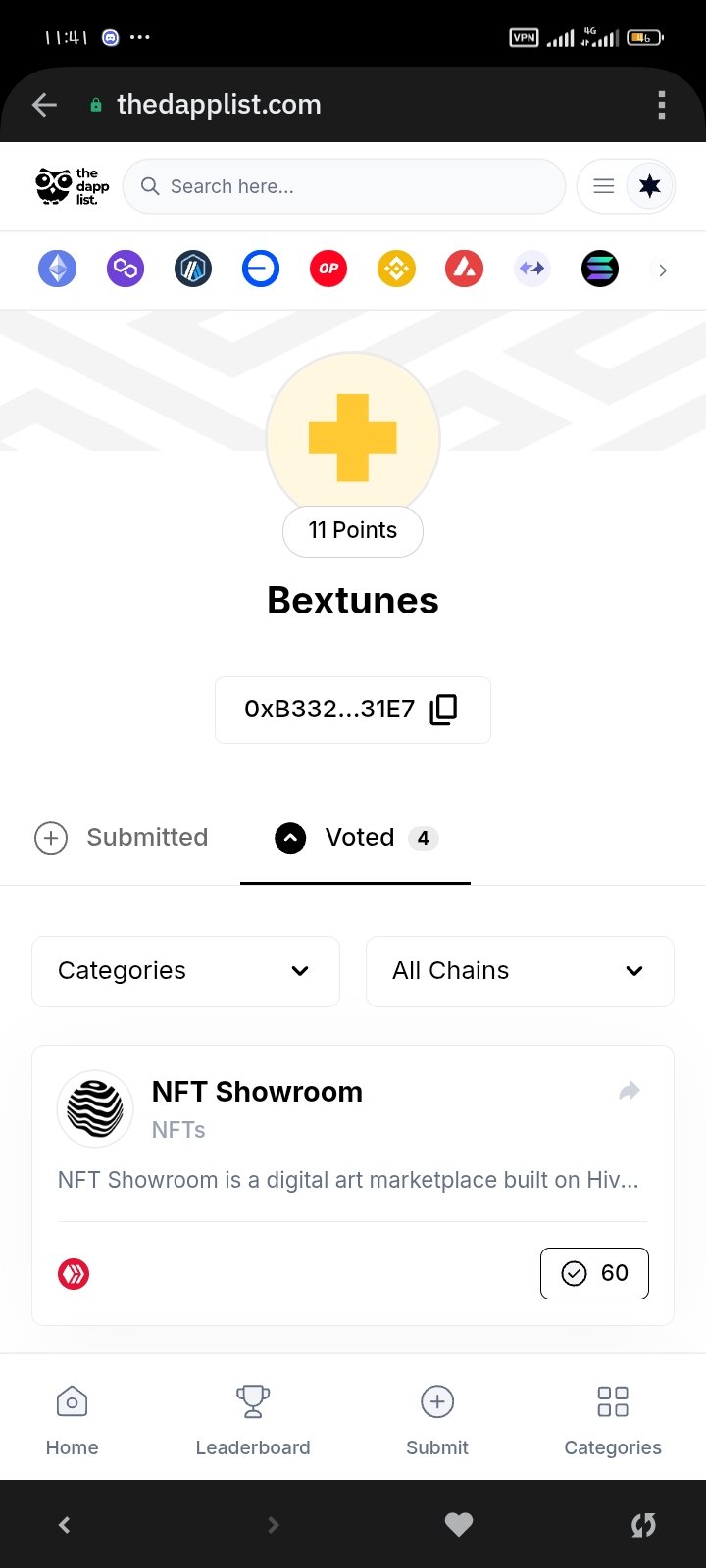Switch to the Voted tab
Viewport: 706px width, 1568px height.
pyautogui.click(x=356, y=838)
